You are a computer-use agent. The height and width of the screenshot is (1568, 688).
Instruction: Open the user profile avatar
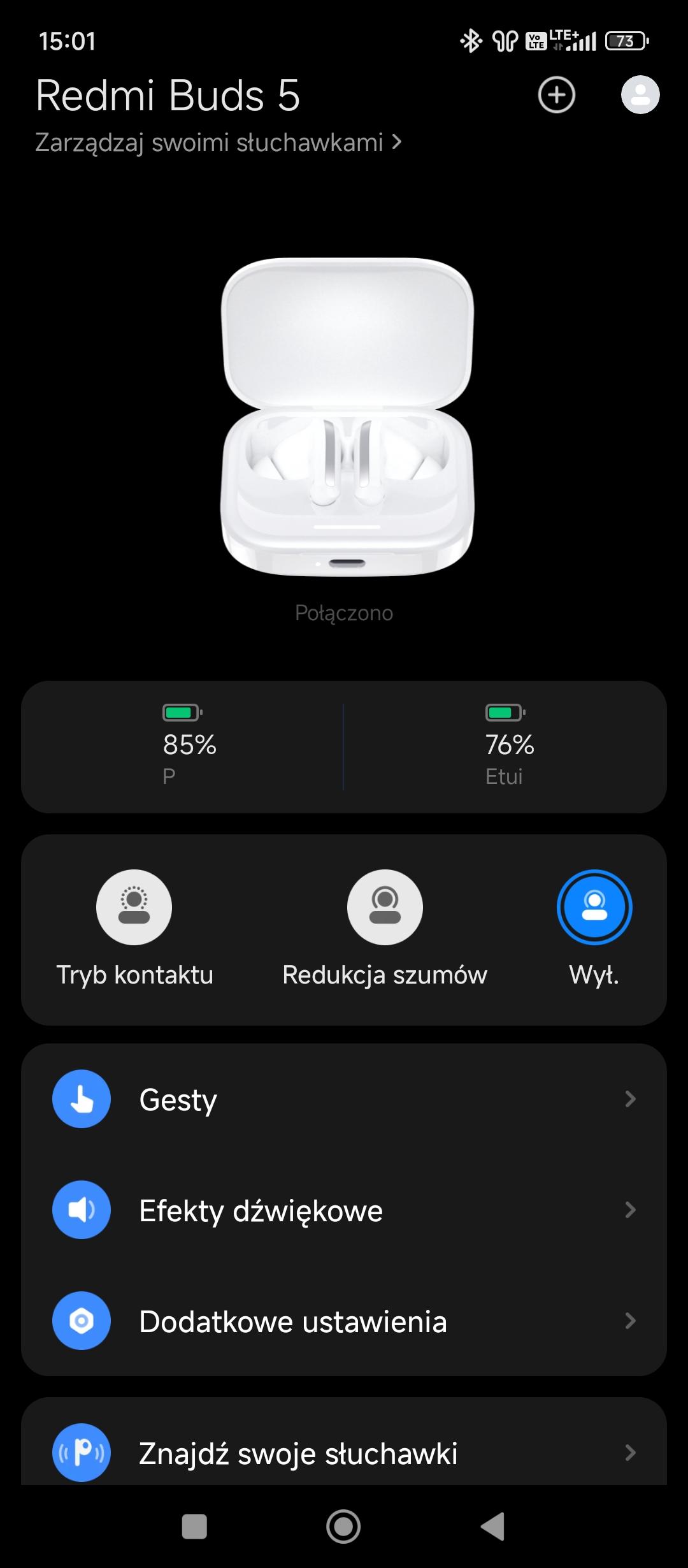(x=640, y=96)
